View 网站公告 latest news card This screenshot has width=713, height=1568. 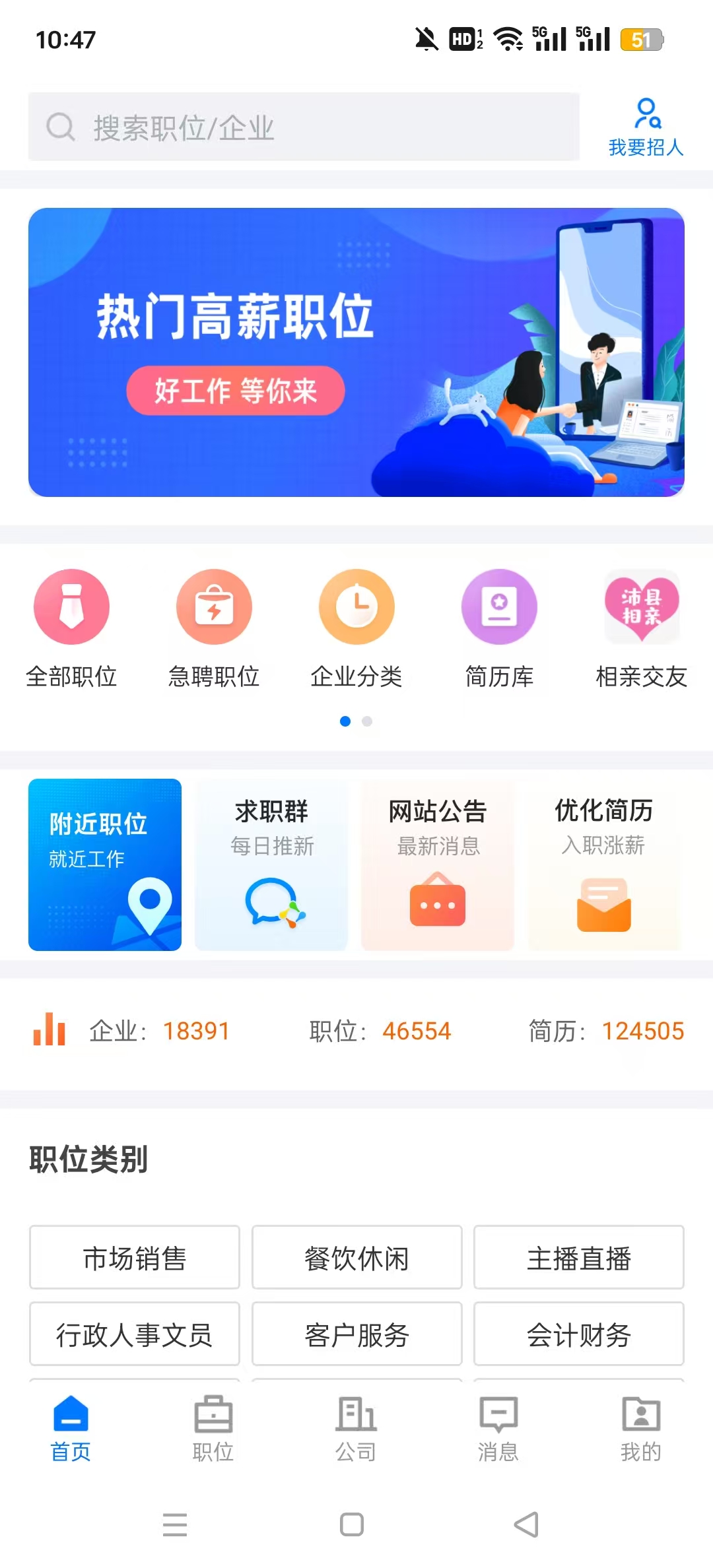(x=438, y=865)
